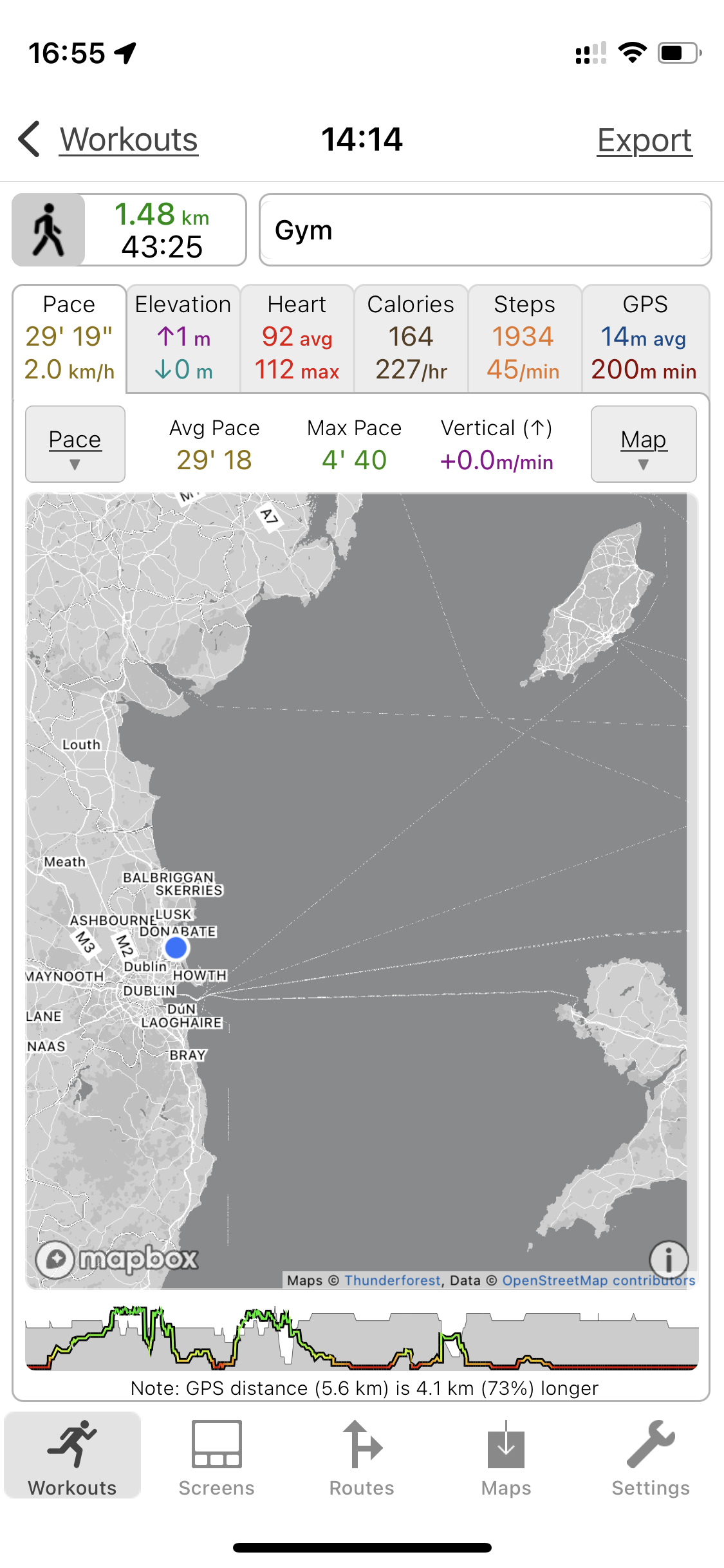Show the Steps tab

point(524,338)
